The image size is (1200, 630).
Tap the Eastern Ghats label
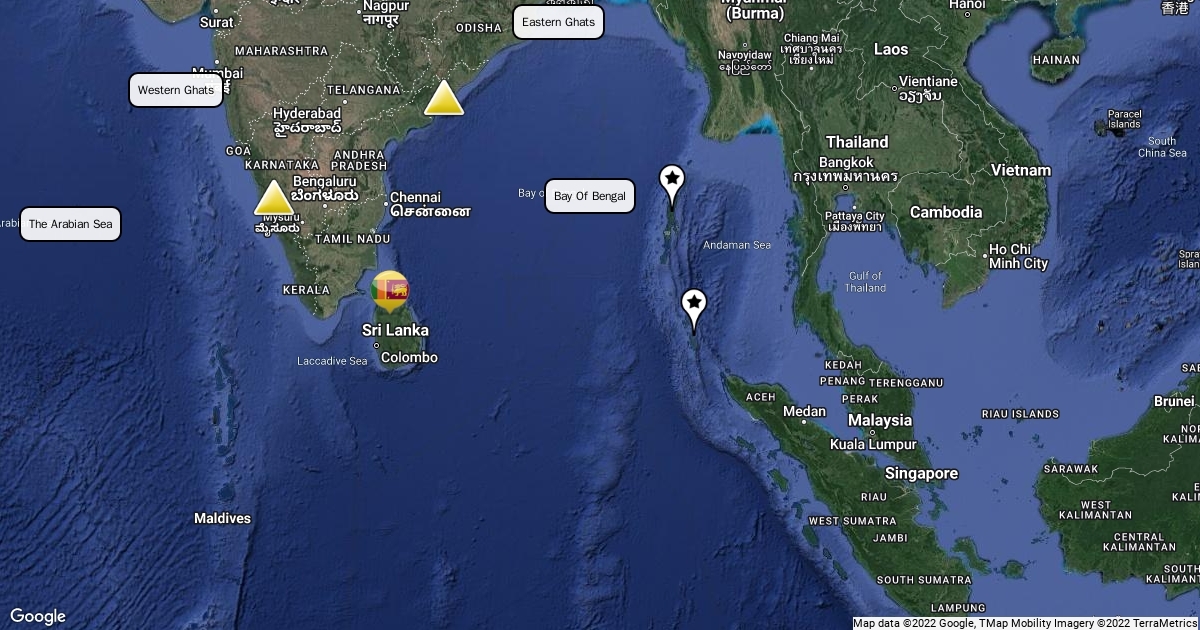pyautogui.click(x=558, y=22)
